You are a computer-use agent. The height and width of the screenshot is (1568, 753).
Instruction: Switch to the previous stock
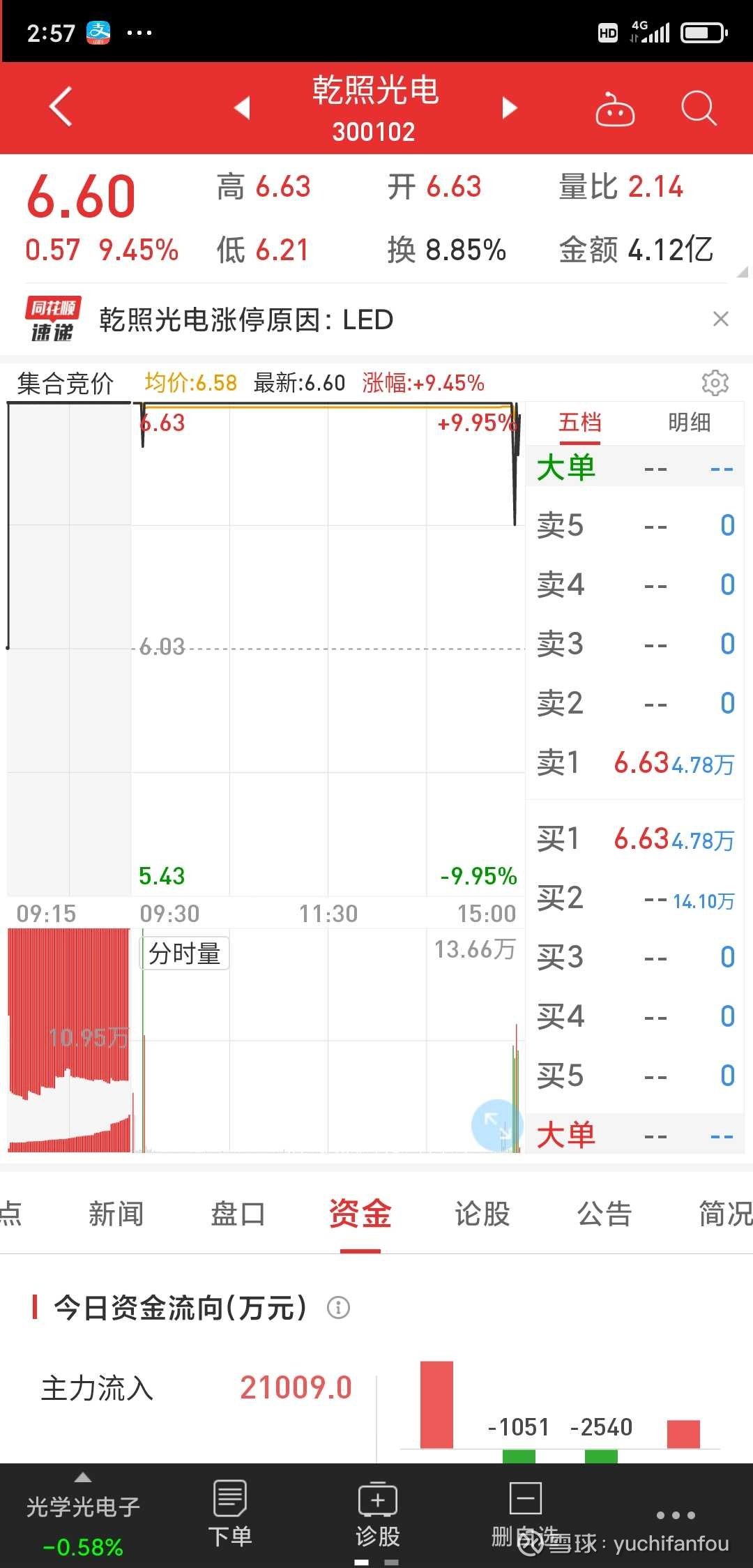[242, 107]
